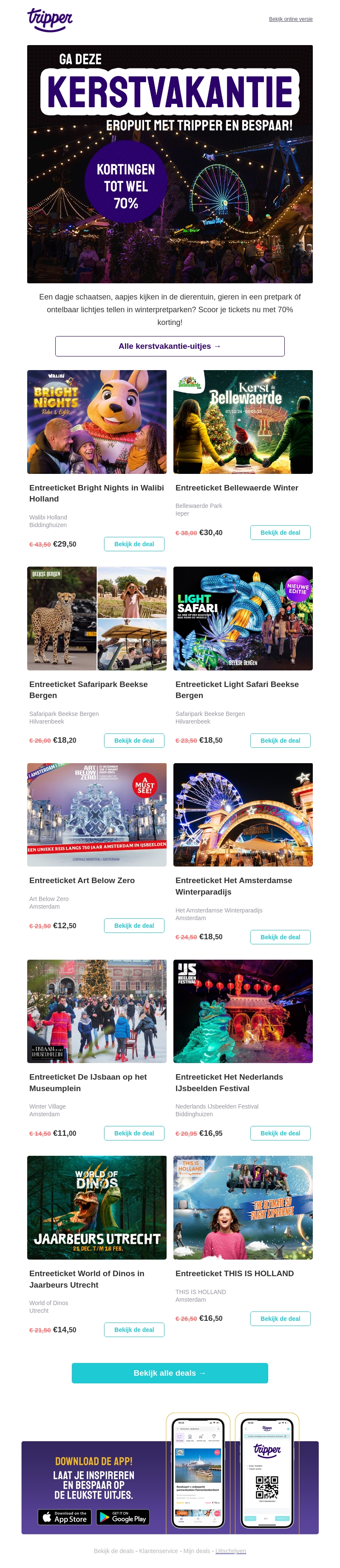340x1568 pixels.
Task: Download the app from the App Store
Action: 65,1517
